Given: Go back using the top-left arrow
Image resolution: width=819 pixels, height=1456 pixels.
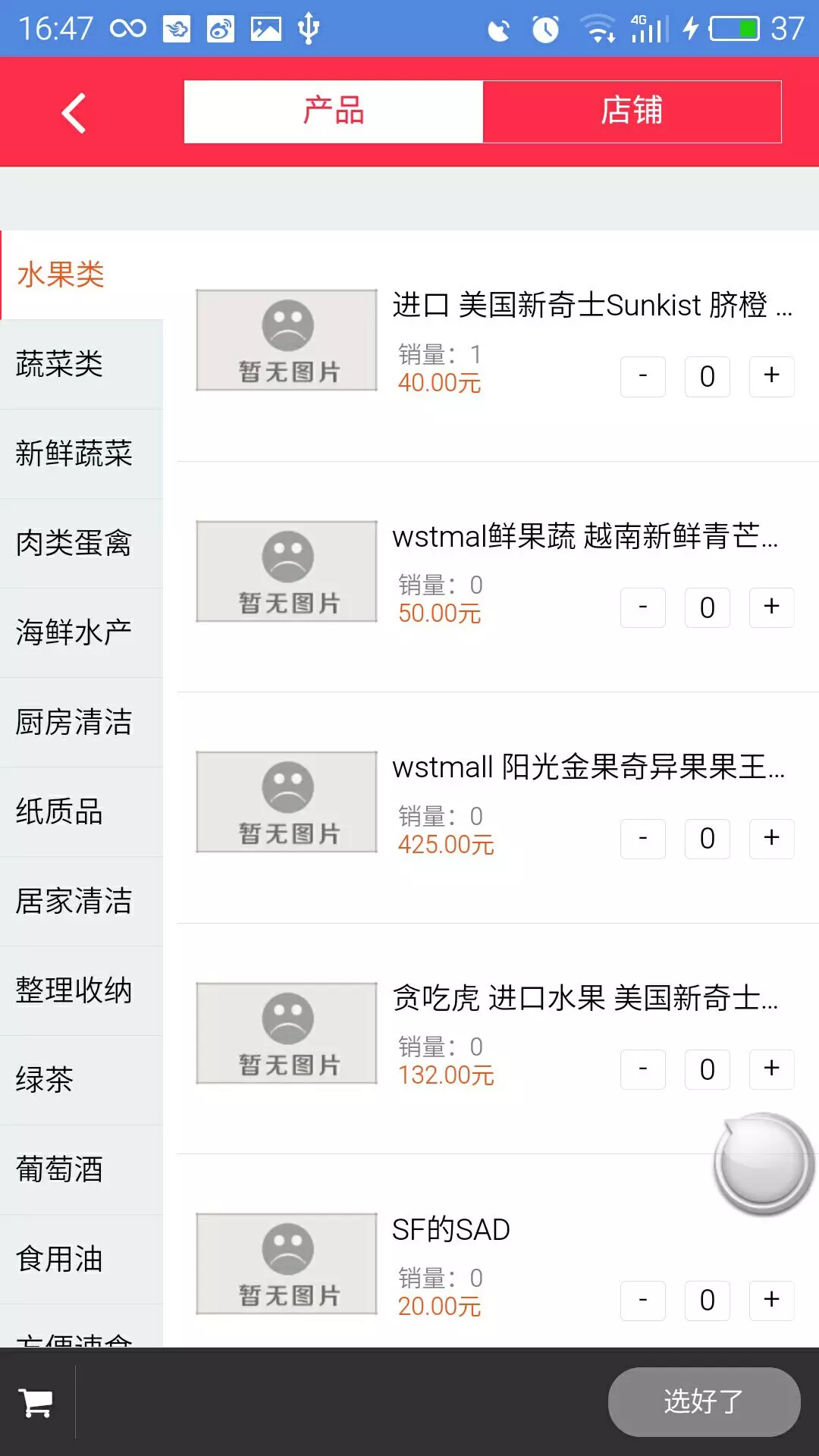Looking at the screenshot, I should click(x=74, y=113).
